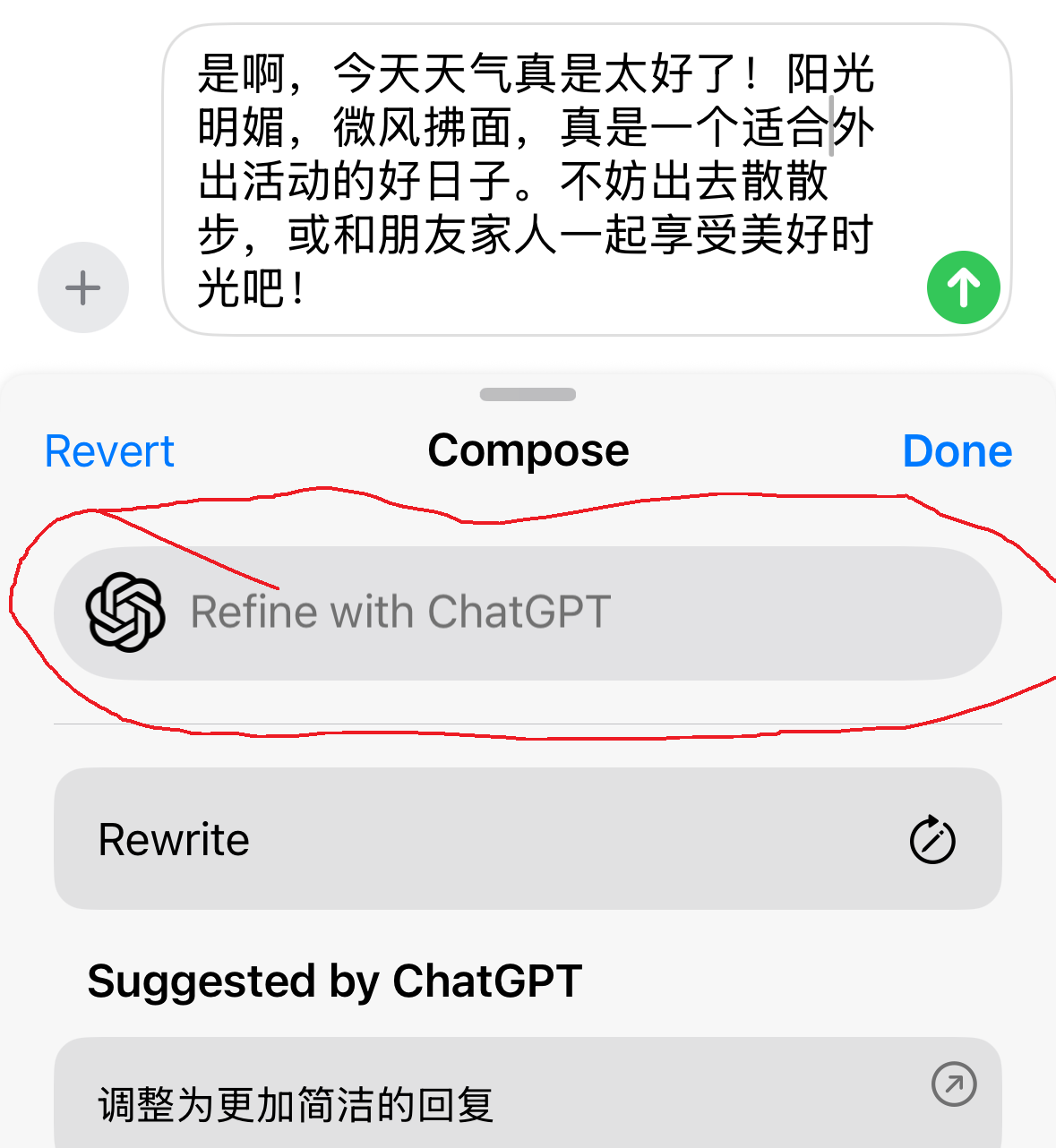The height and width of the screenshot is (1148, 1056).
Task: Place cursor in the message text field
Action: [537, 179]
